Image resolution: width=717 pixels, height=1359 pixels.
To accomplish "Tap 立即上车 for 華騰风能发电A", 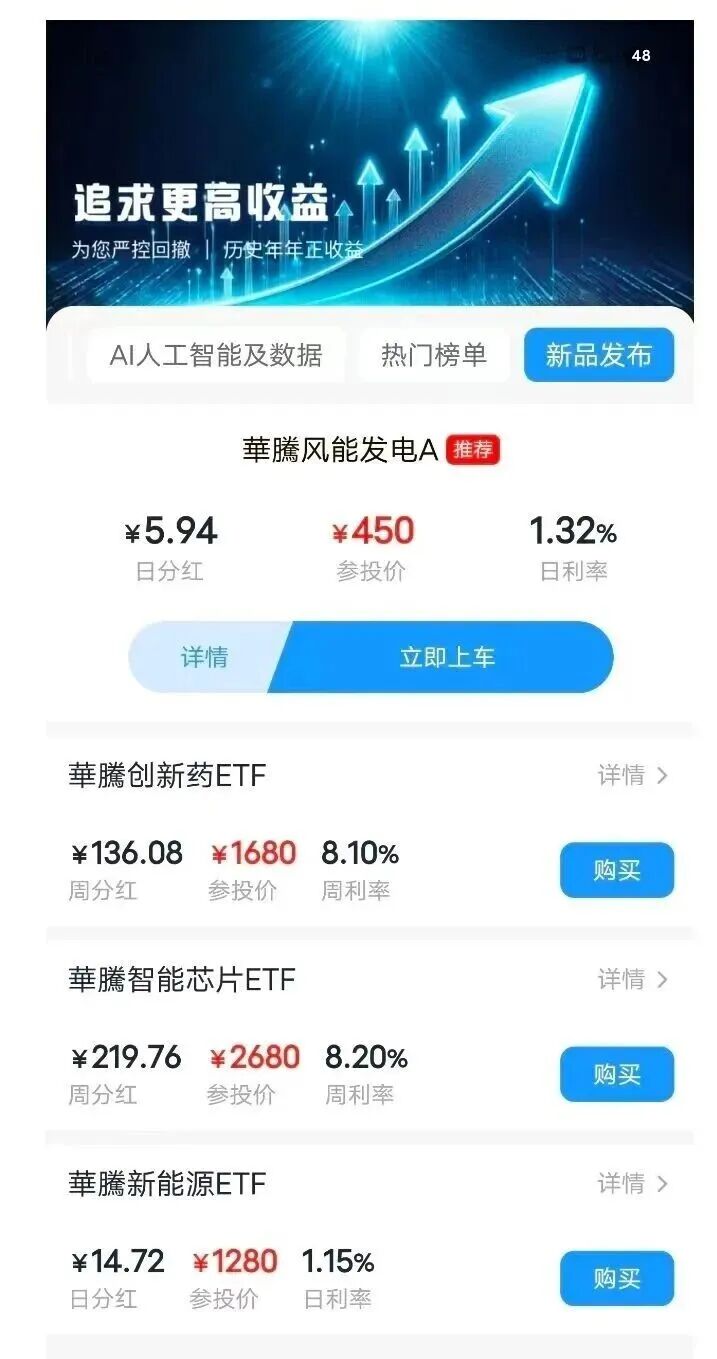I will point(447,657).
